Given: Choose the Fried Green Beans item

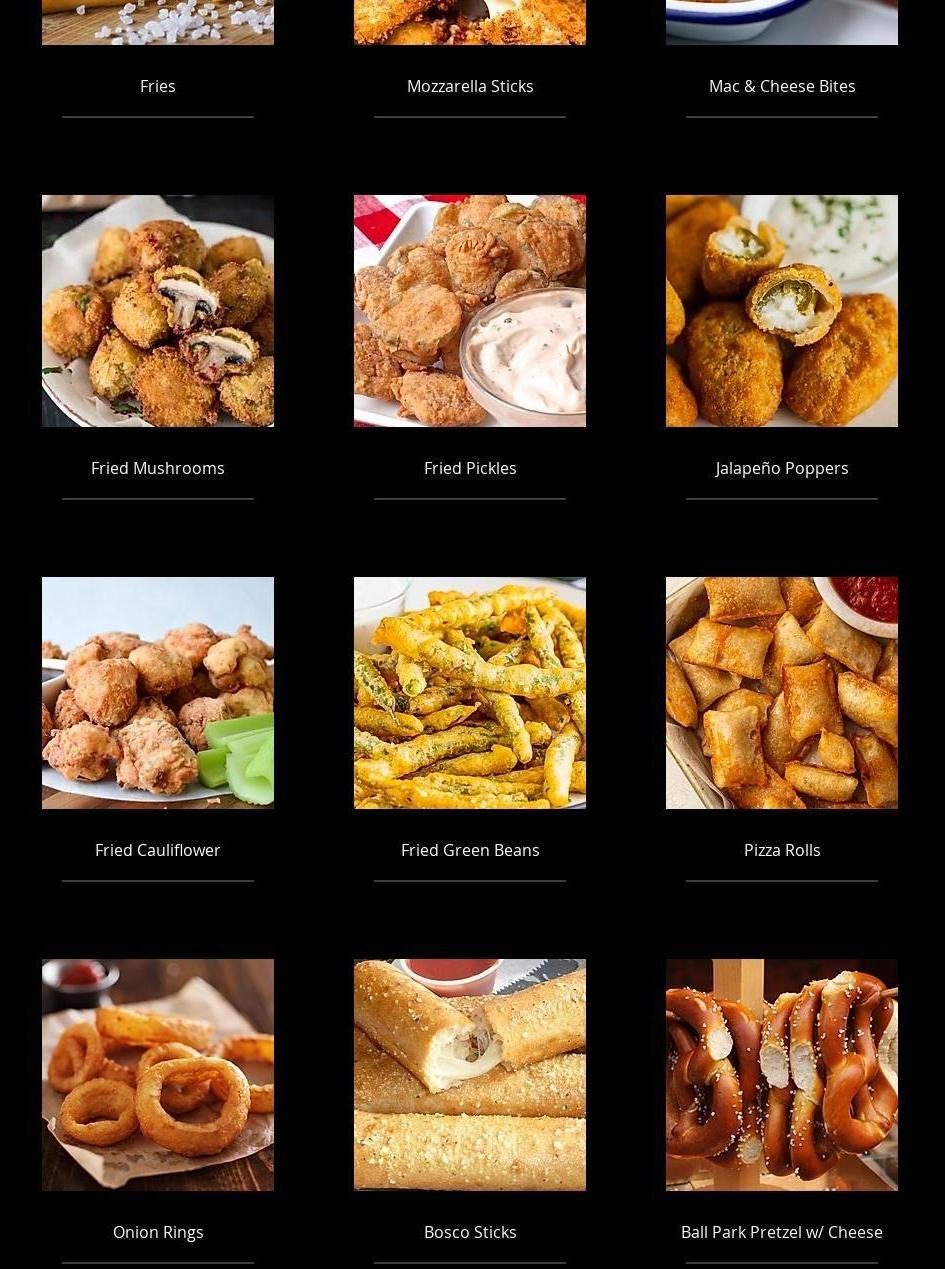Looking at the screenshot, I should point(470,693).
